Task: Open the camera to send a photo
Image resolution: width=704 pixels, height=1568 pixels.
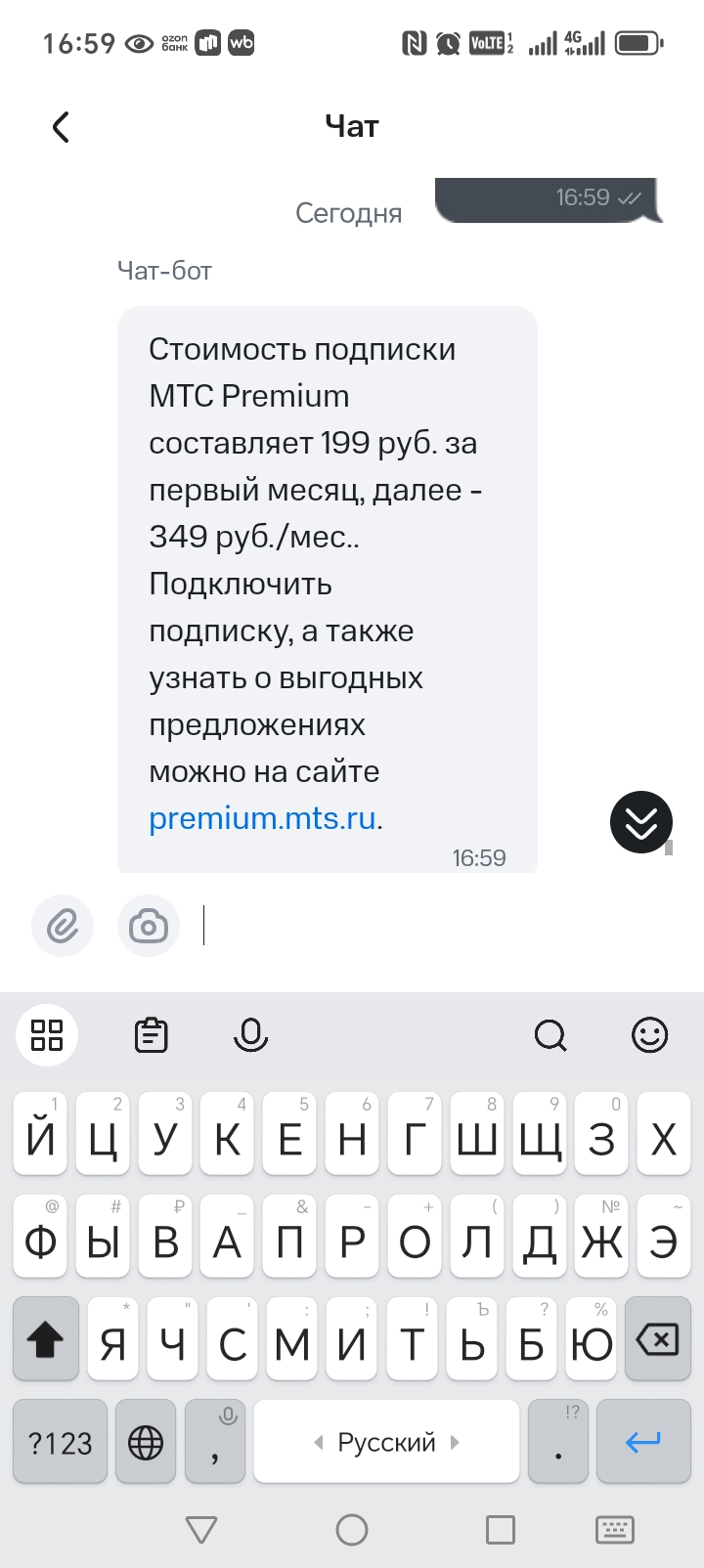Action: coord(149,926)
